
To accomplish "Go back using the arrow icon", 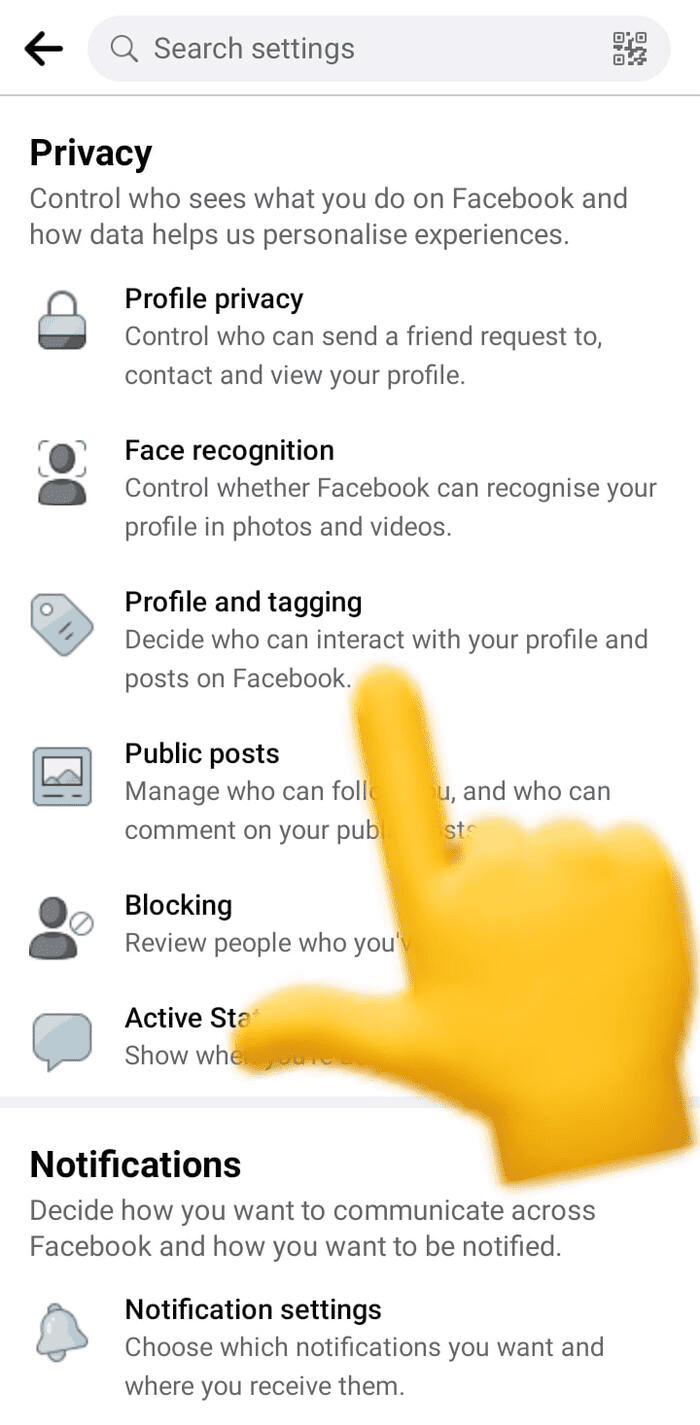I will [x=44, y=48].
